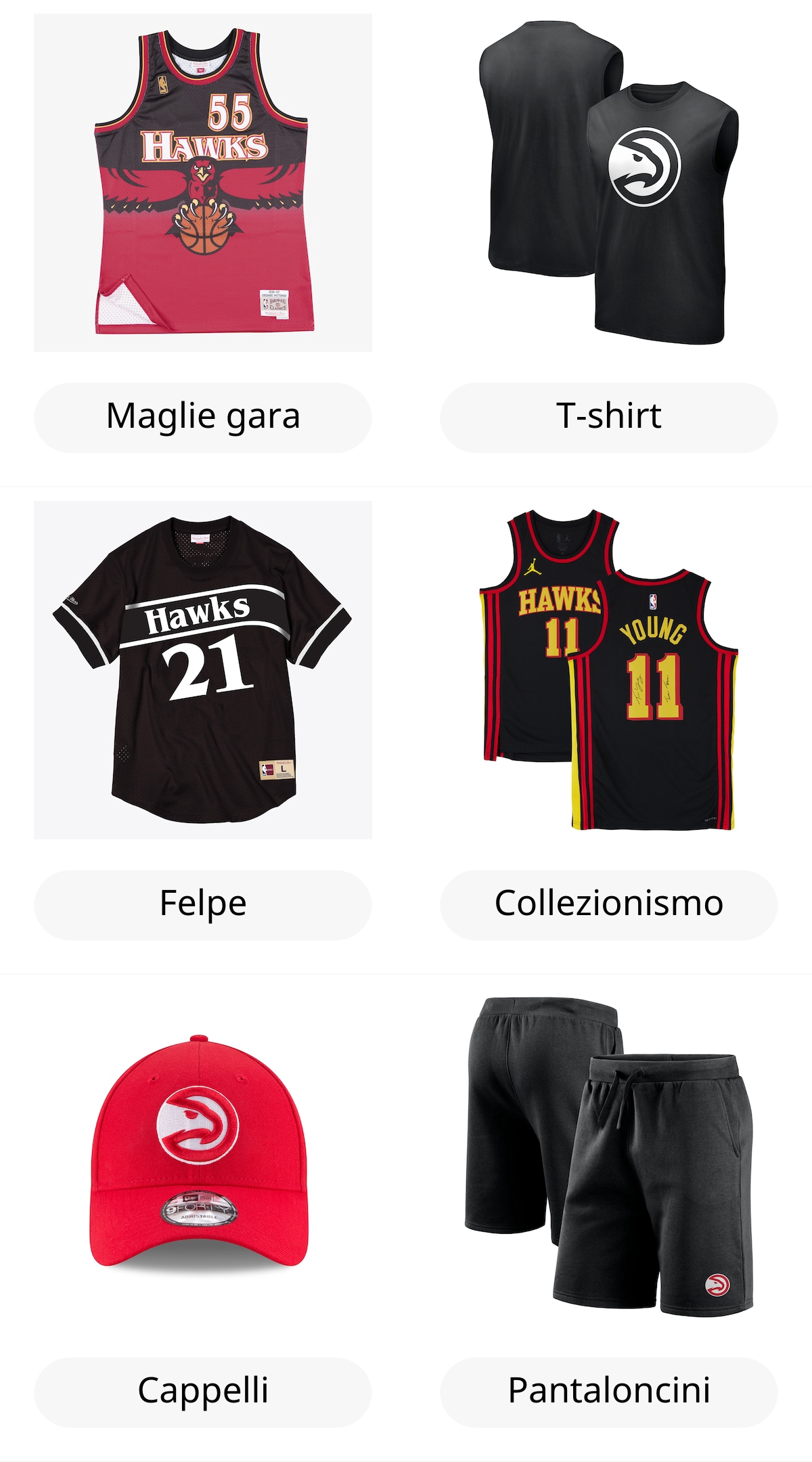Tap the black Hawks 21 mesh shirt image

203,670
